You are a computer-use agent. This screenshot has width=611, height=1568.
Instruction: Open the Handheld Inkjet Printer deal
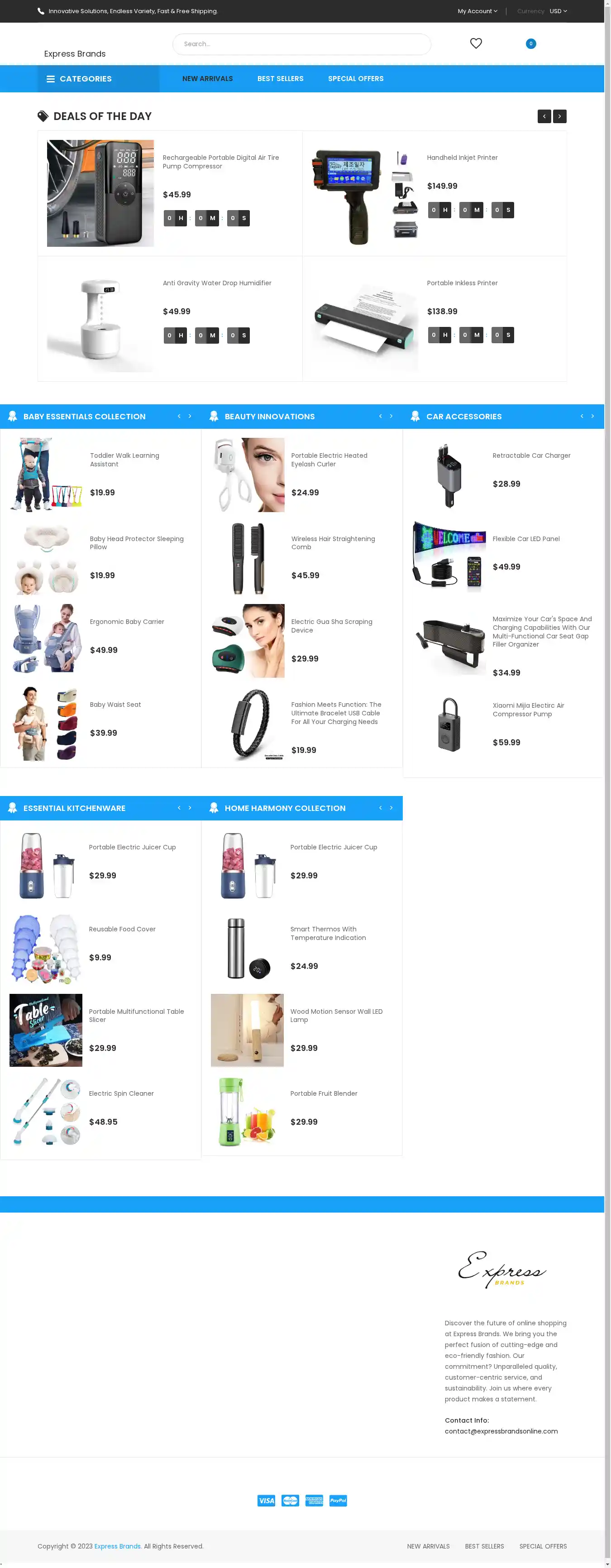462,158
